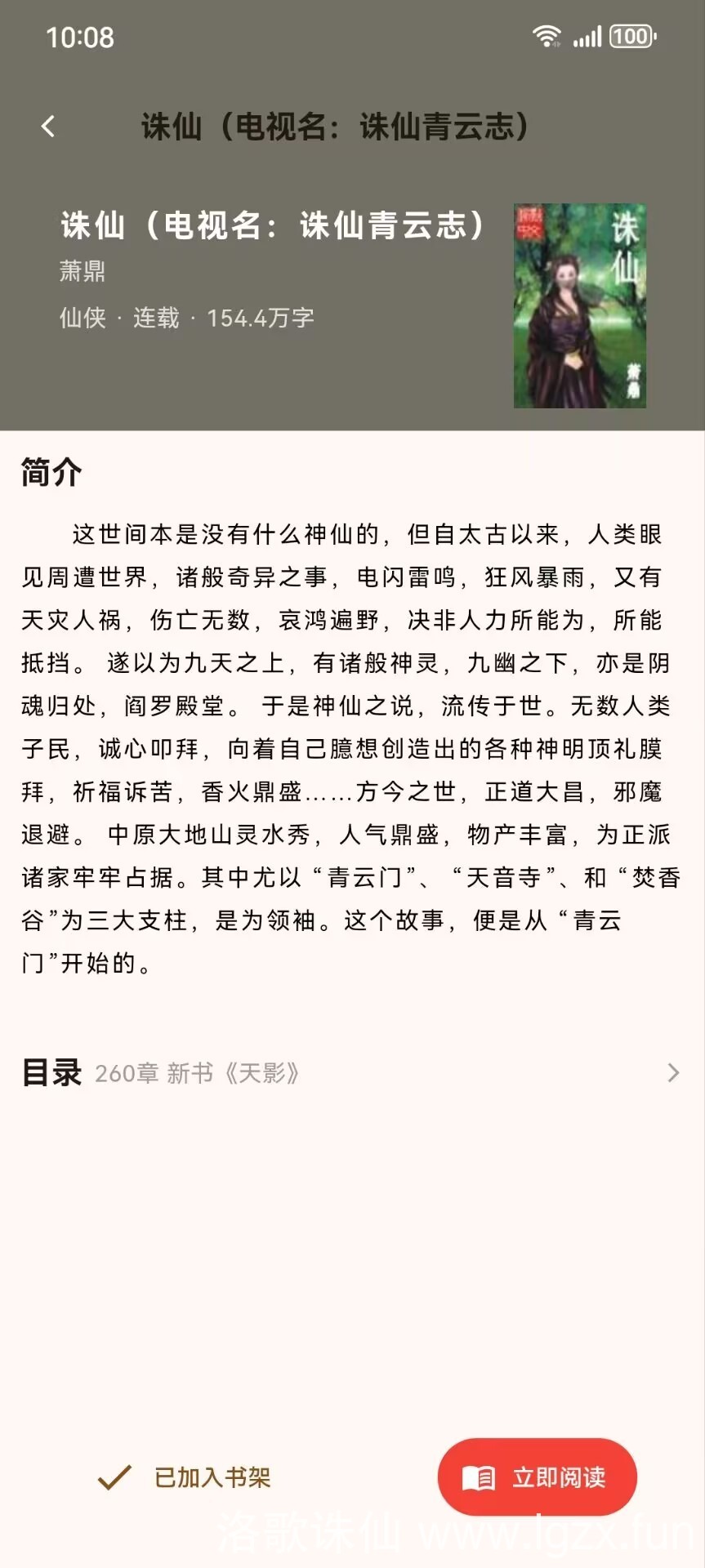Tap 立即阅读 to start reading
This screenshot has width=705, height=1568.
537,1477
